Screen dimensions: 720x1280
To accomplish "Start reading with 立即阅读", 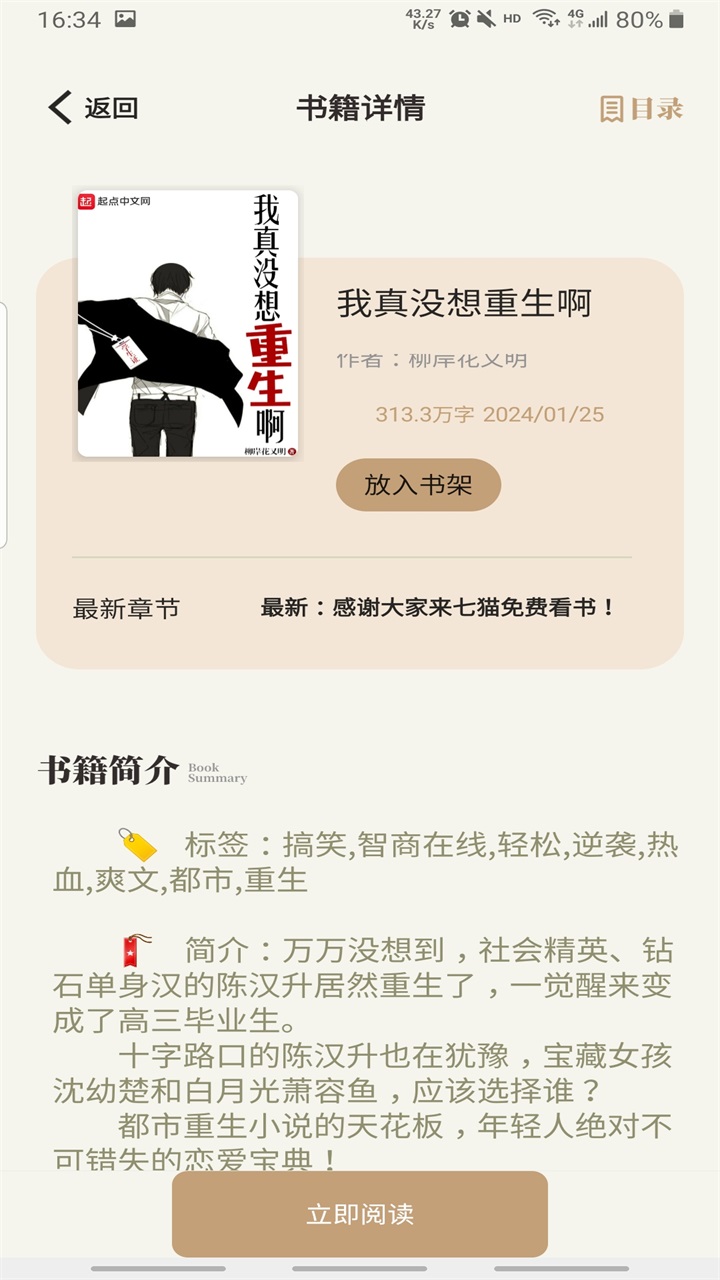I will [360, 1214].
